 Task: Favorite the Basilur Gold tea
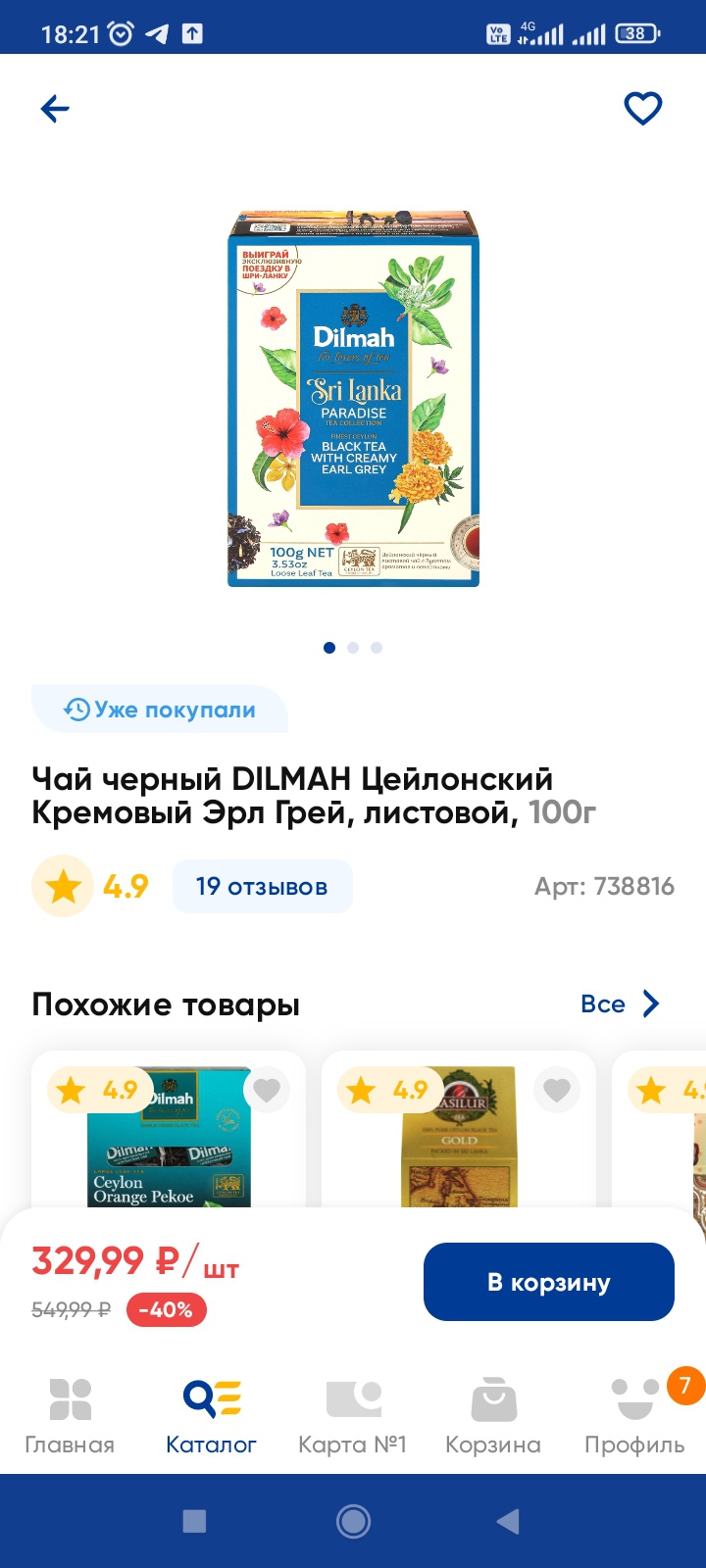pos(557,1090)
